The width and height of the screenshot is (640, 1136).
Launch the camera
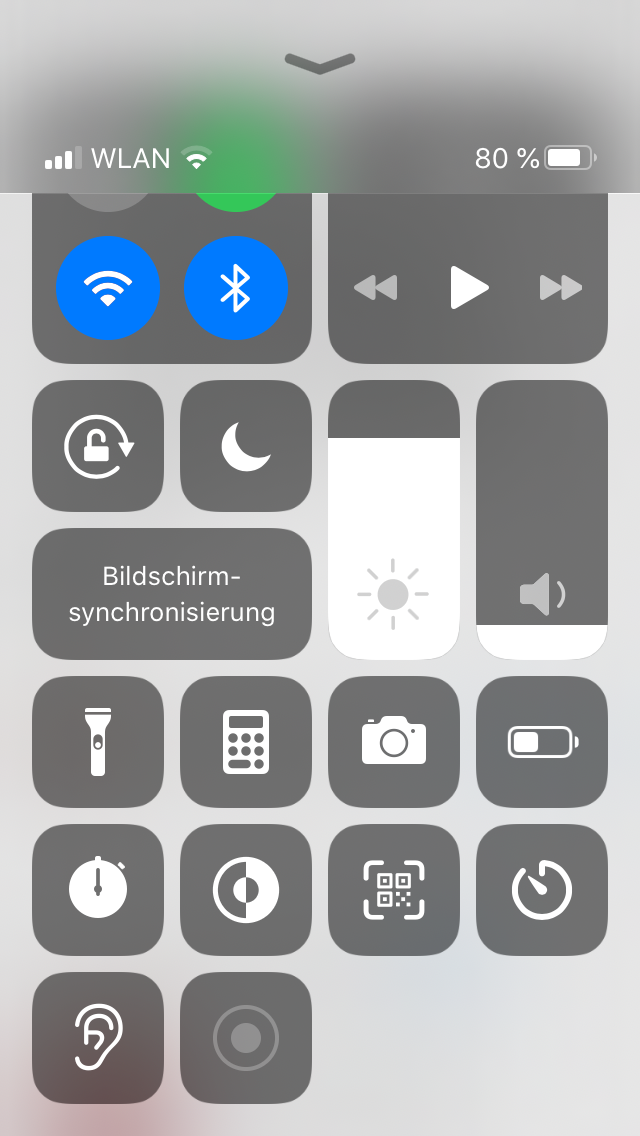[394, 742]
